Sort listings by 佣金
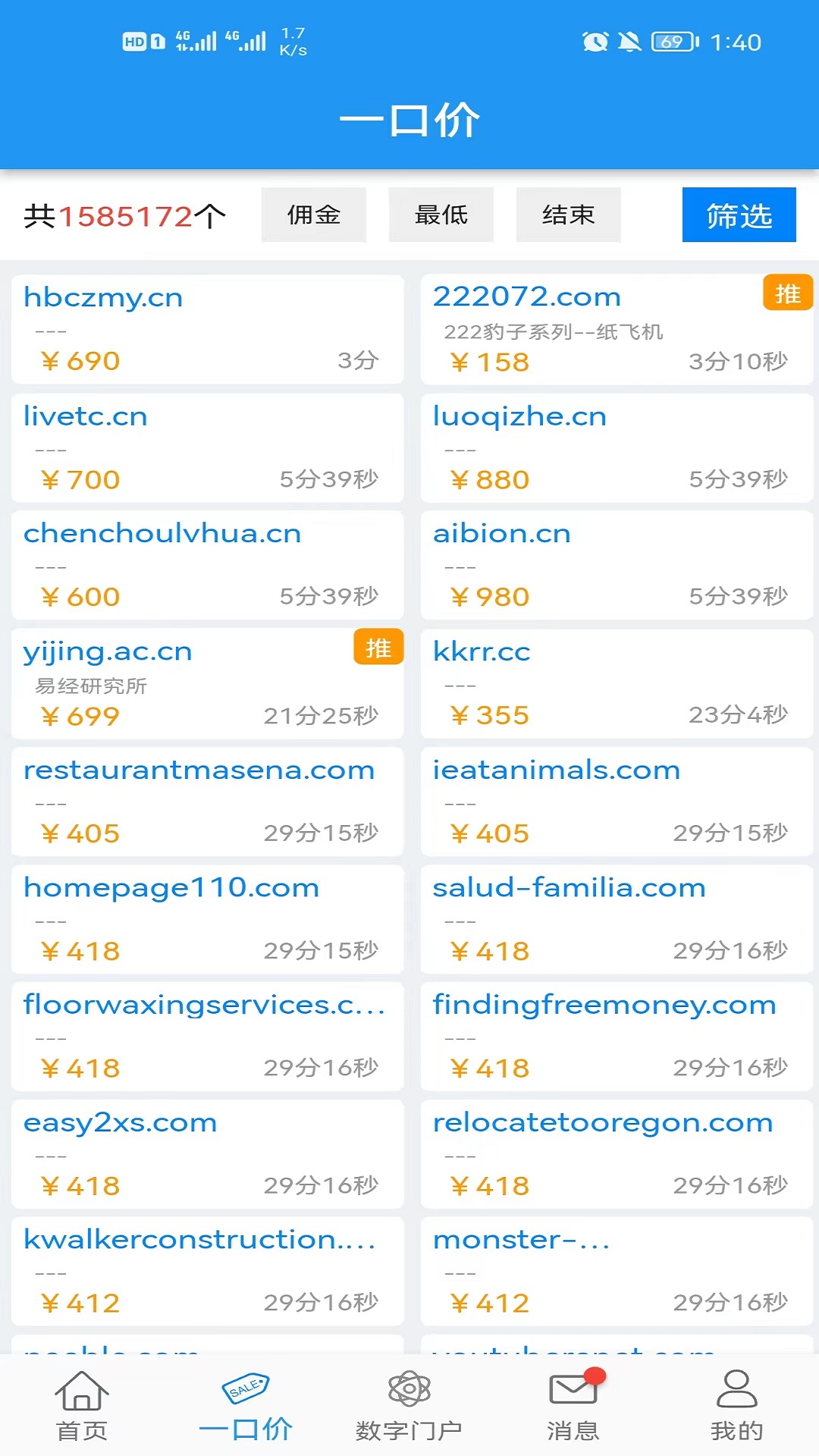The width and height of the screenshot is (819, 1456). [313, 215]
